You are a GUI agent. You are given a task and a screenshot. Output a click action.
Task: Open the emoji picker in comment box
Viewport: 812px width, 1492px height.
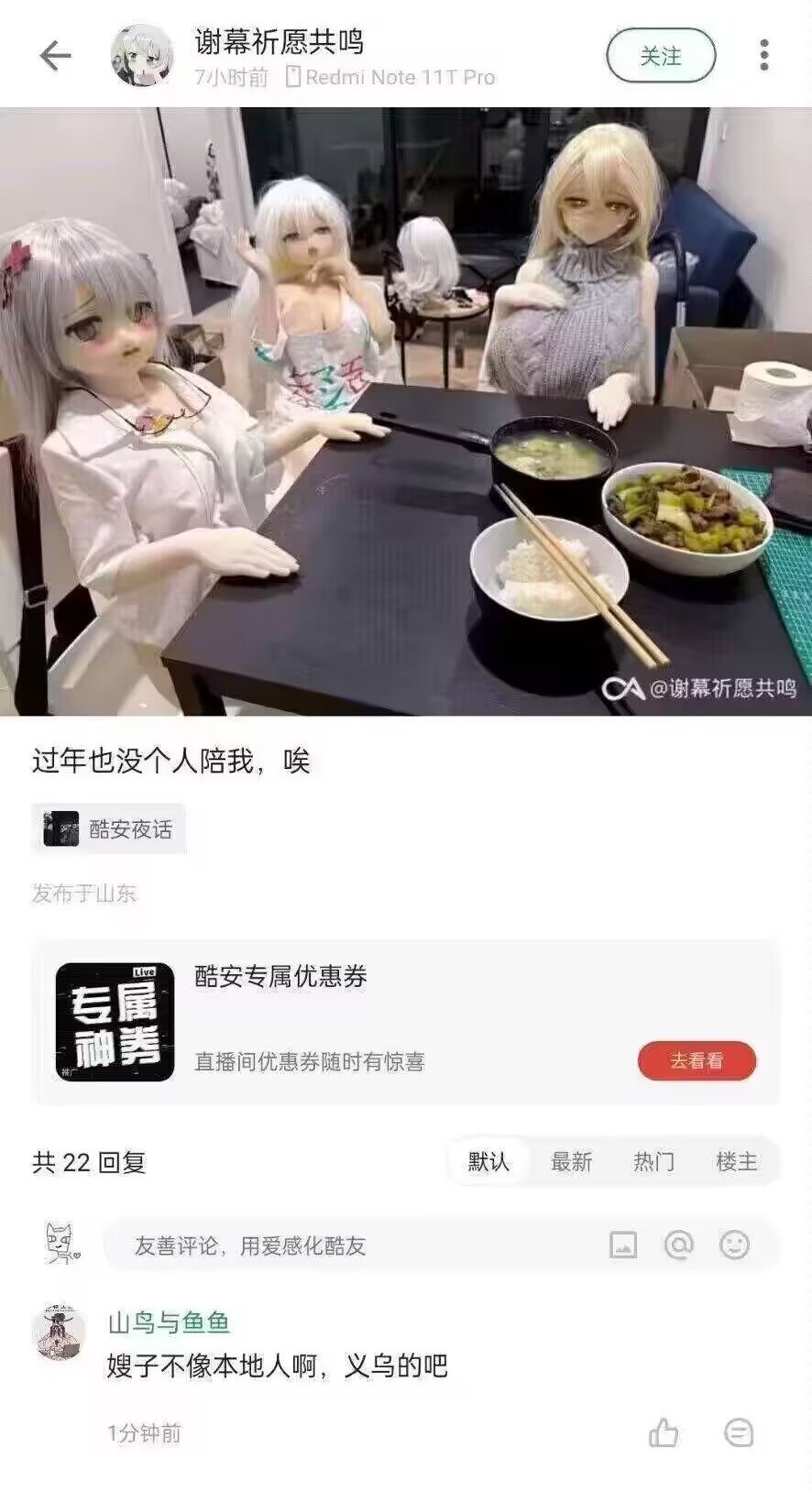point(734,1245)
